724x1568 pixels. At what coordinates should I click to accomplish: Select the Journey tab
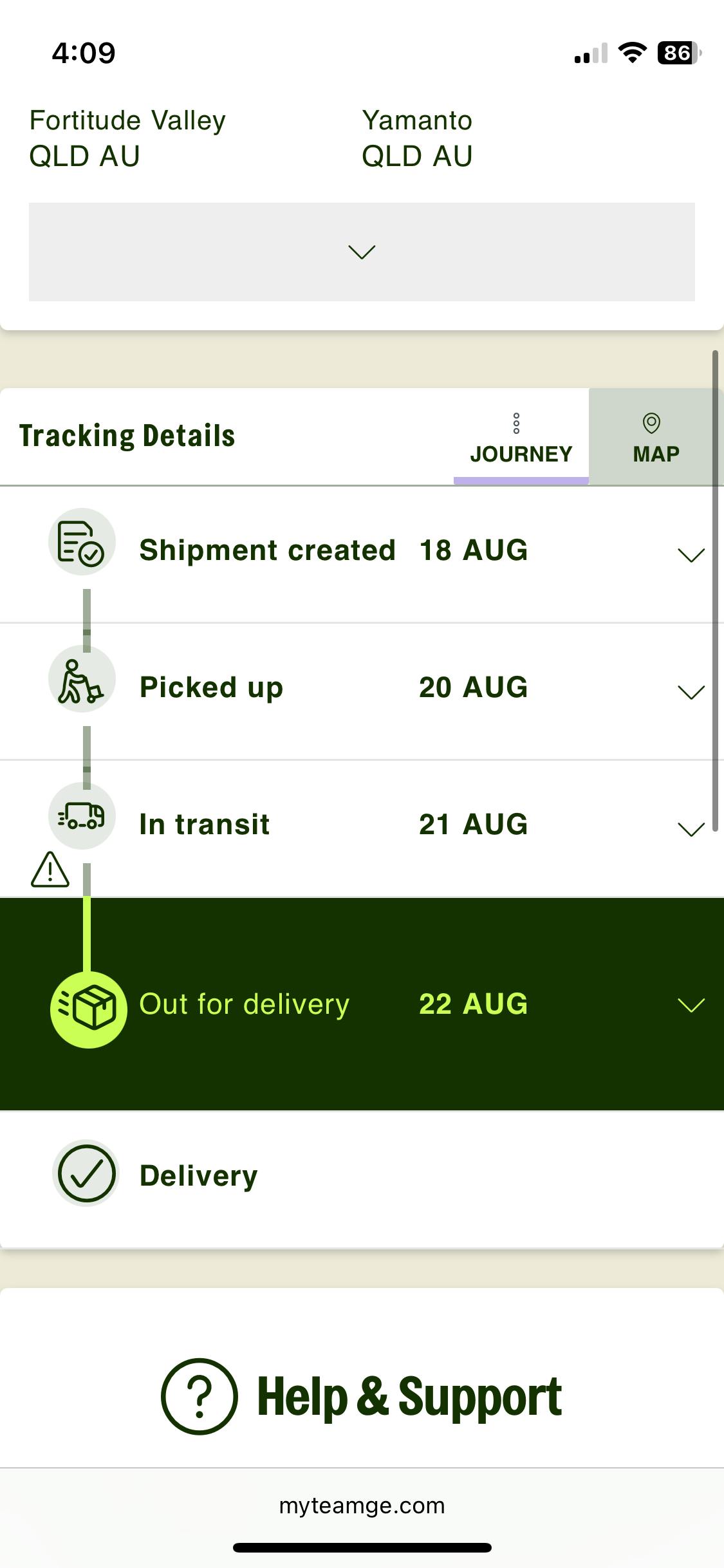[521, 437]
